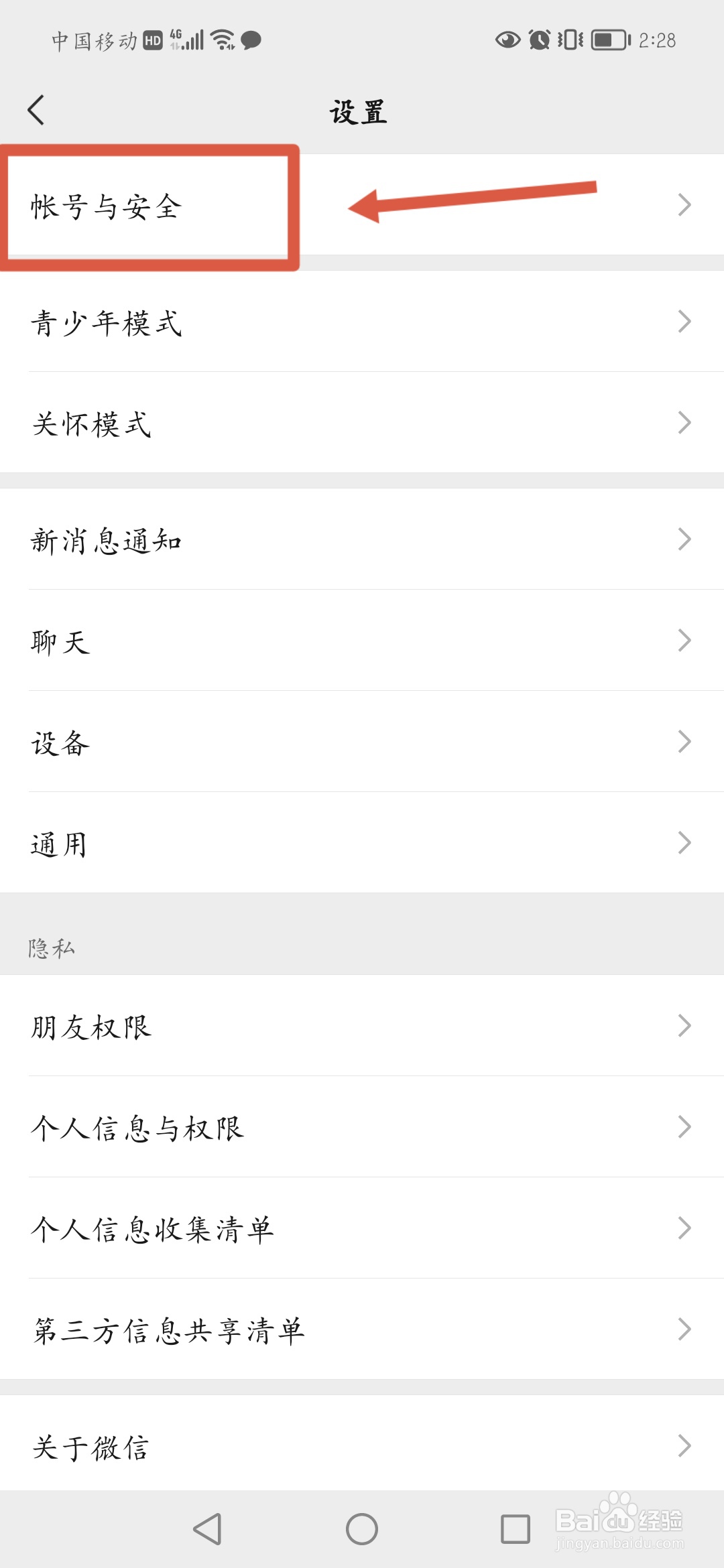Expand 通用 via its right chevron
Screen dimensions: 724x1568
pyautogui.click(x=684, y=842)
